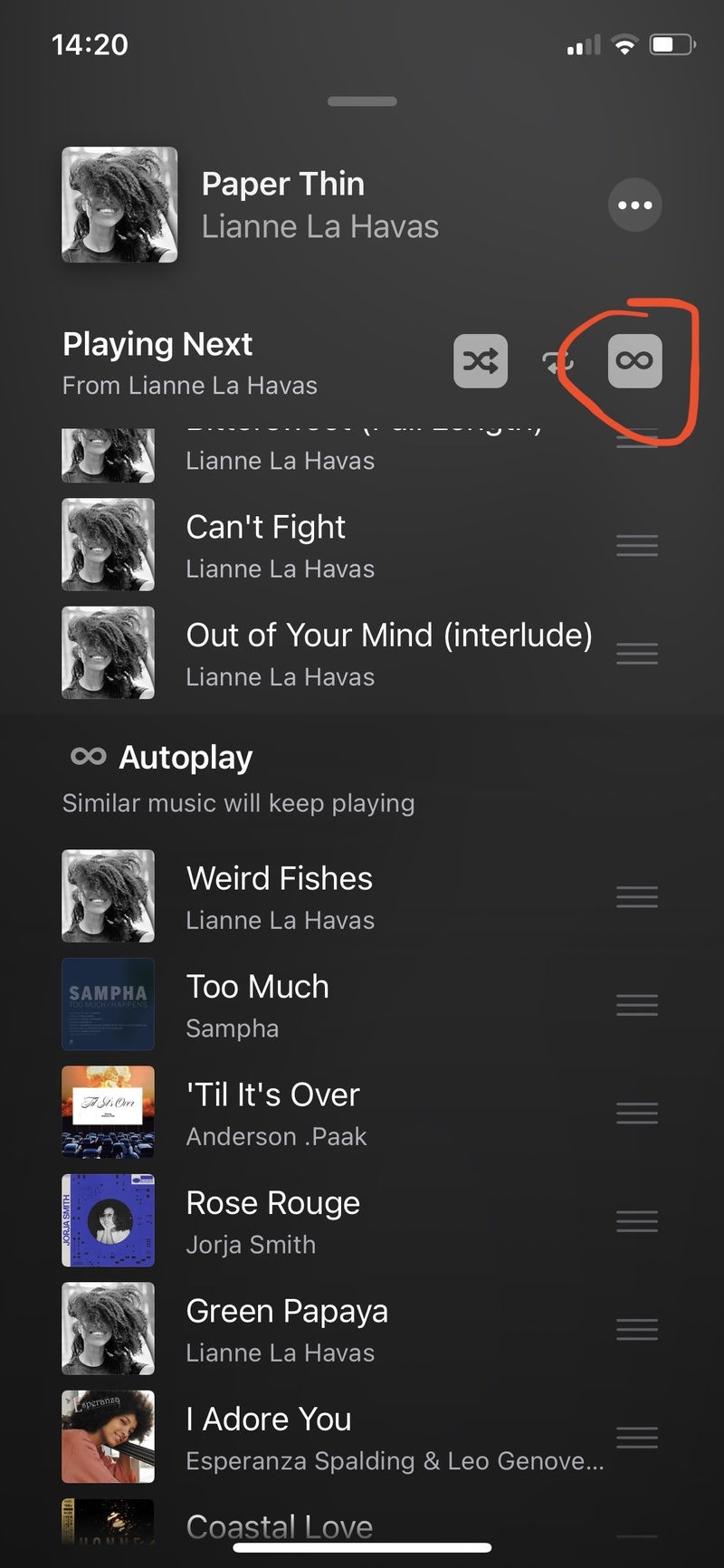
Task: Toggle shuffle for Playing Next
Action: click(x=481, y=361)
